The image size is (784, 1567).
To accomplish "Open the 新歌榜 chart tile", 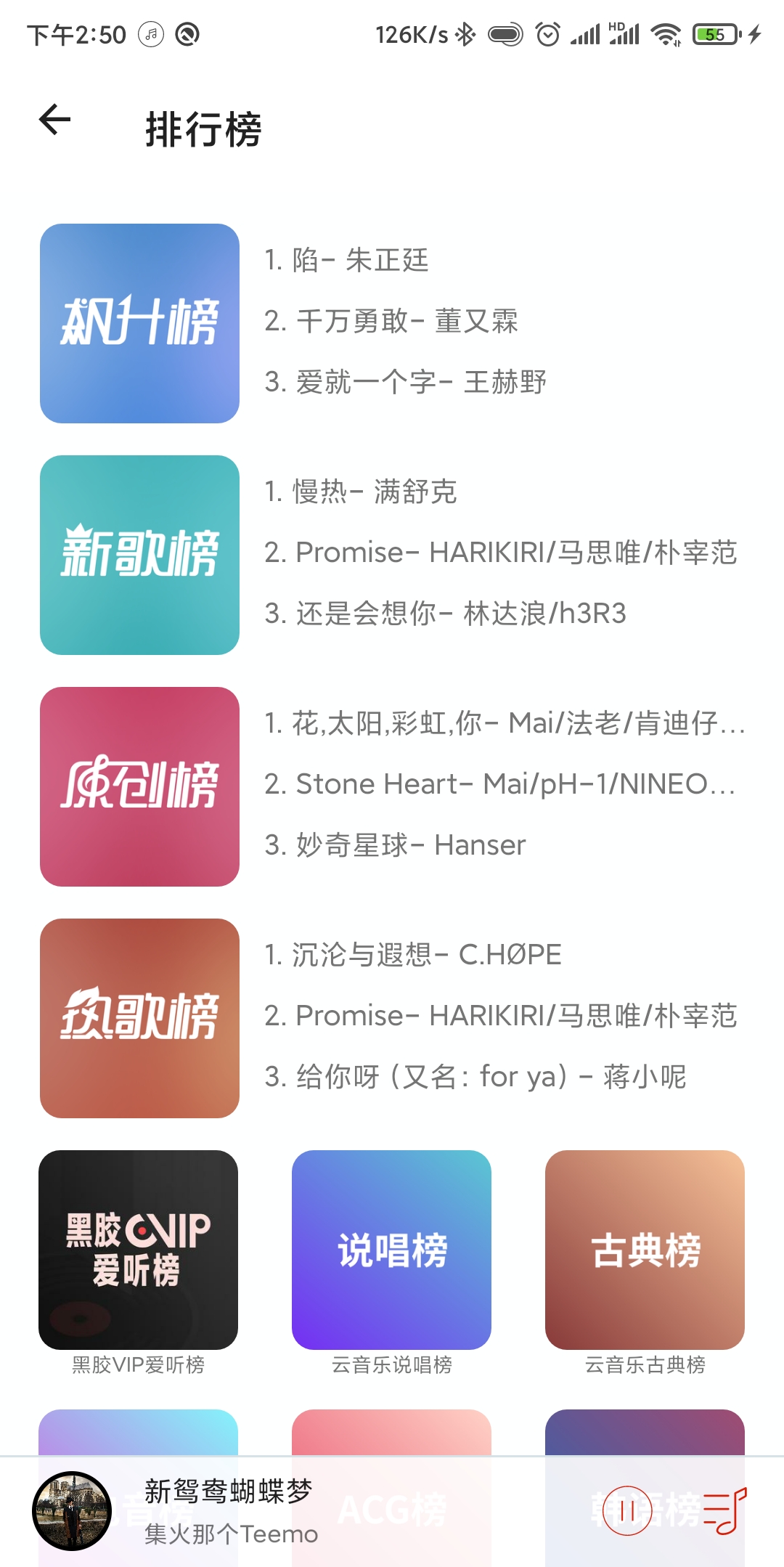I will click(x=139, y=555).
